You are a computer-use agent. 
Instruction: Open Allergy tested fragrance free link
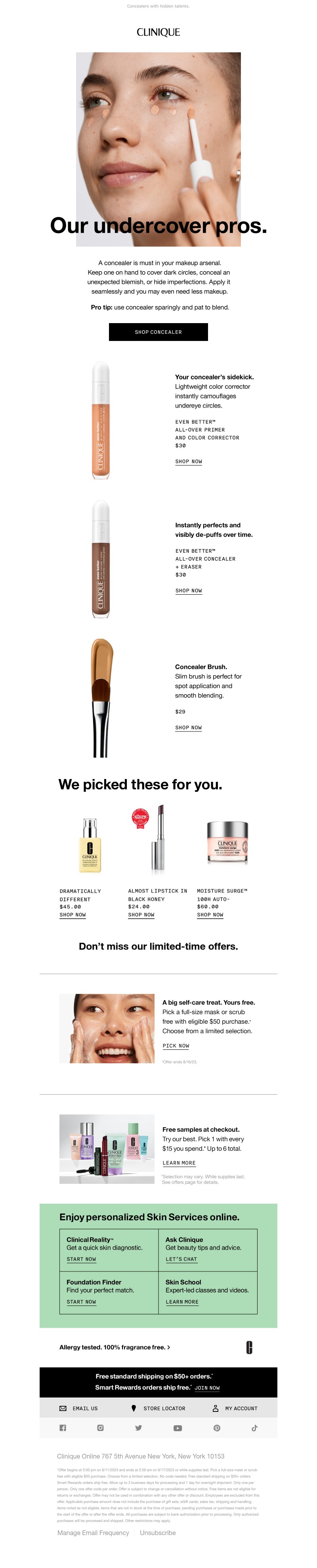click(x=115, y=1347)
